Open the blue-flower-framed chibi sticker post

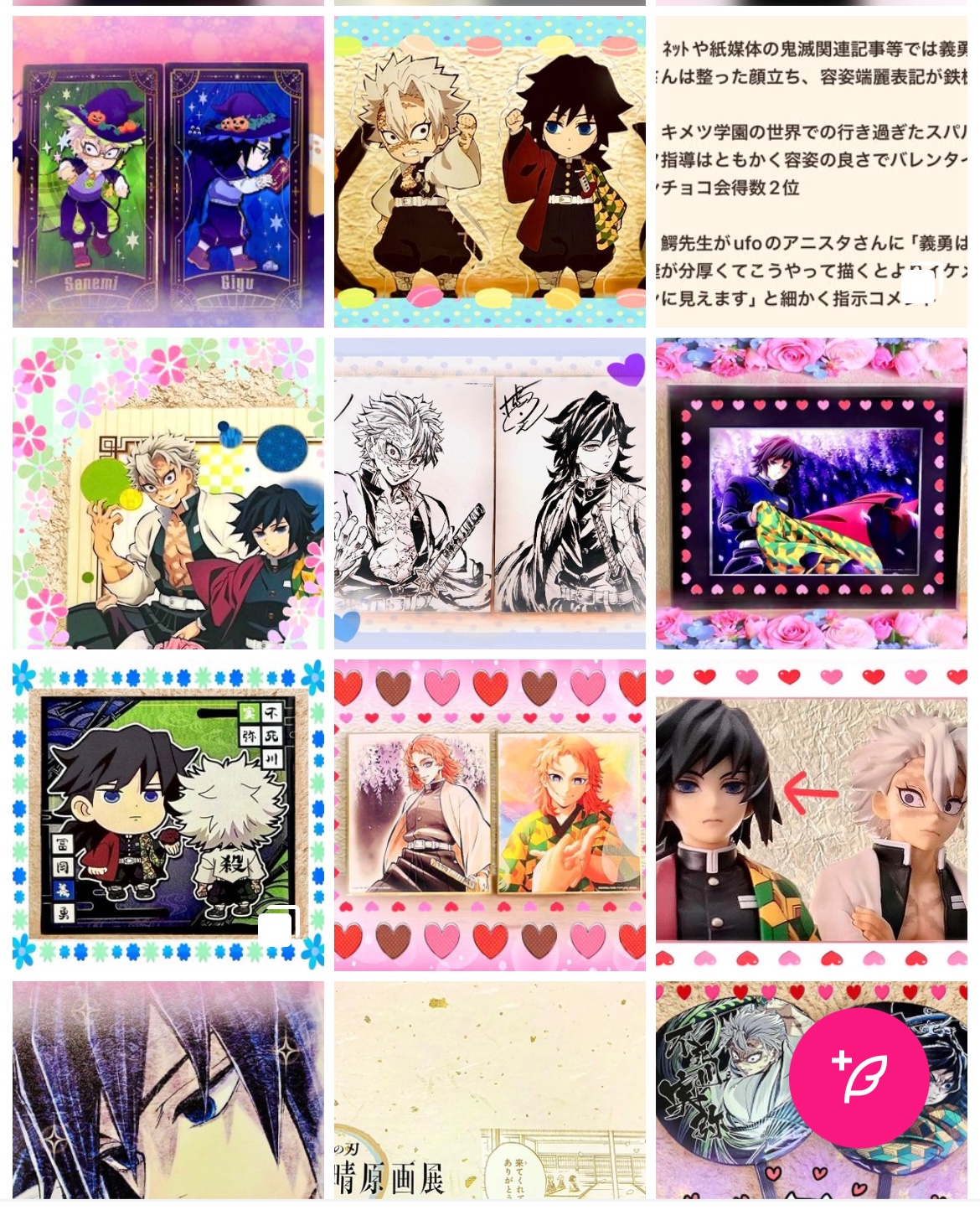(x=168, y=815)
